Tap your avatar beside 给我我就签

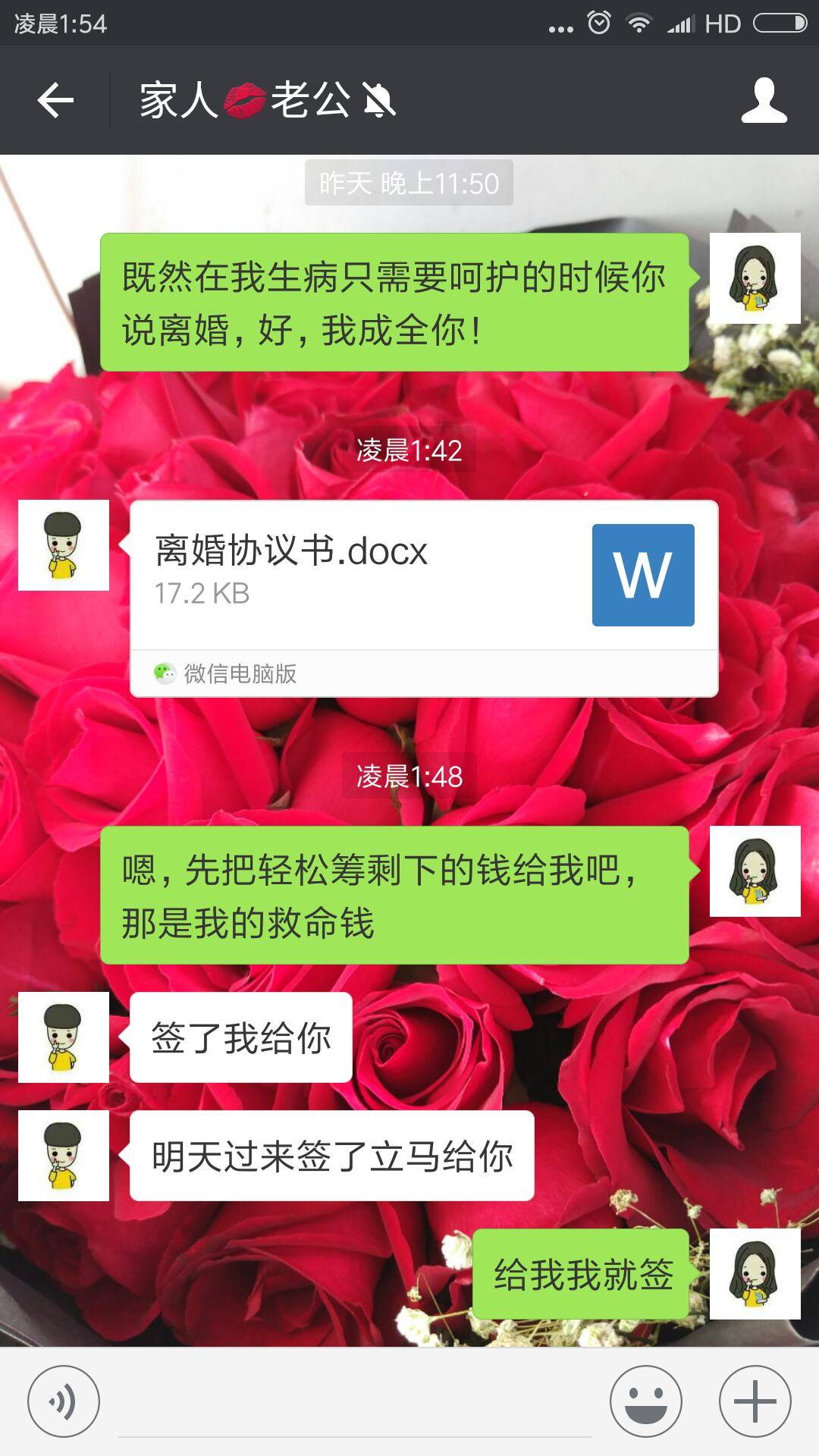point(755,1273)
